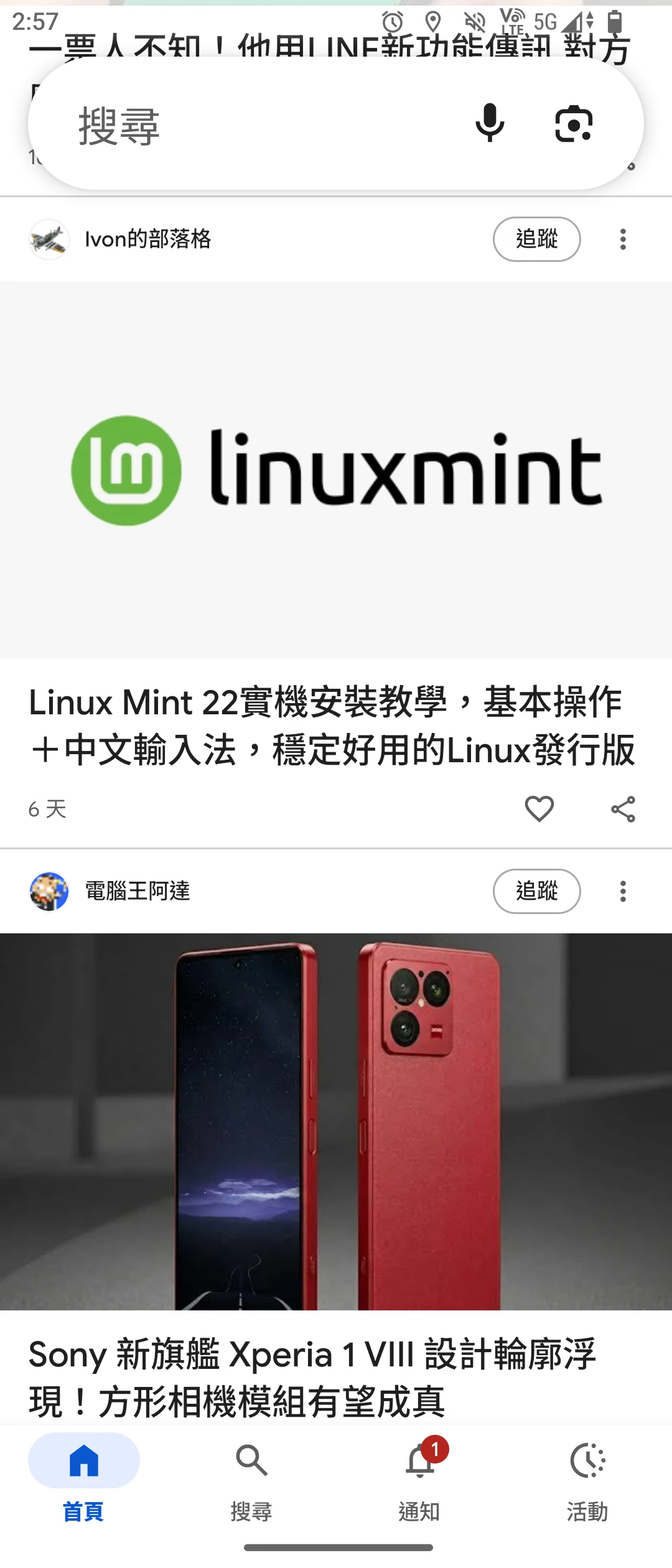
Task: Follow 電腦王阿達 with 追蹤 button
Action: (536, 891)
